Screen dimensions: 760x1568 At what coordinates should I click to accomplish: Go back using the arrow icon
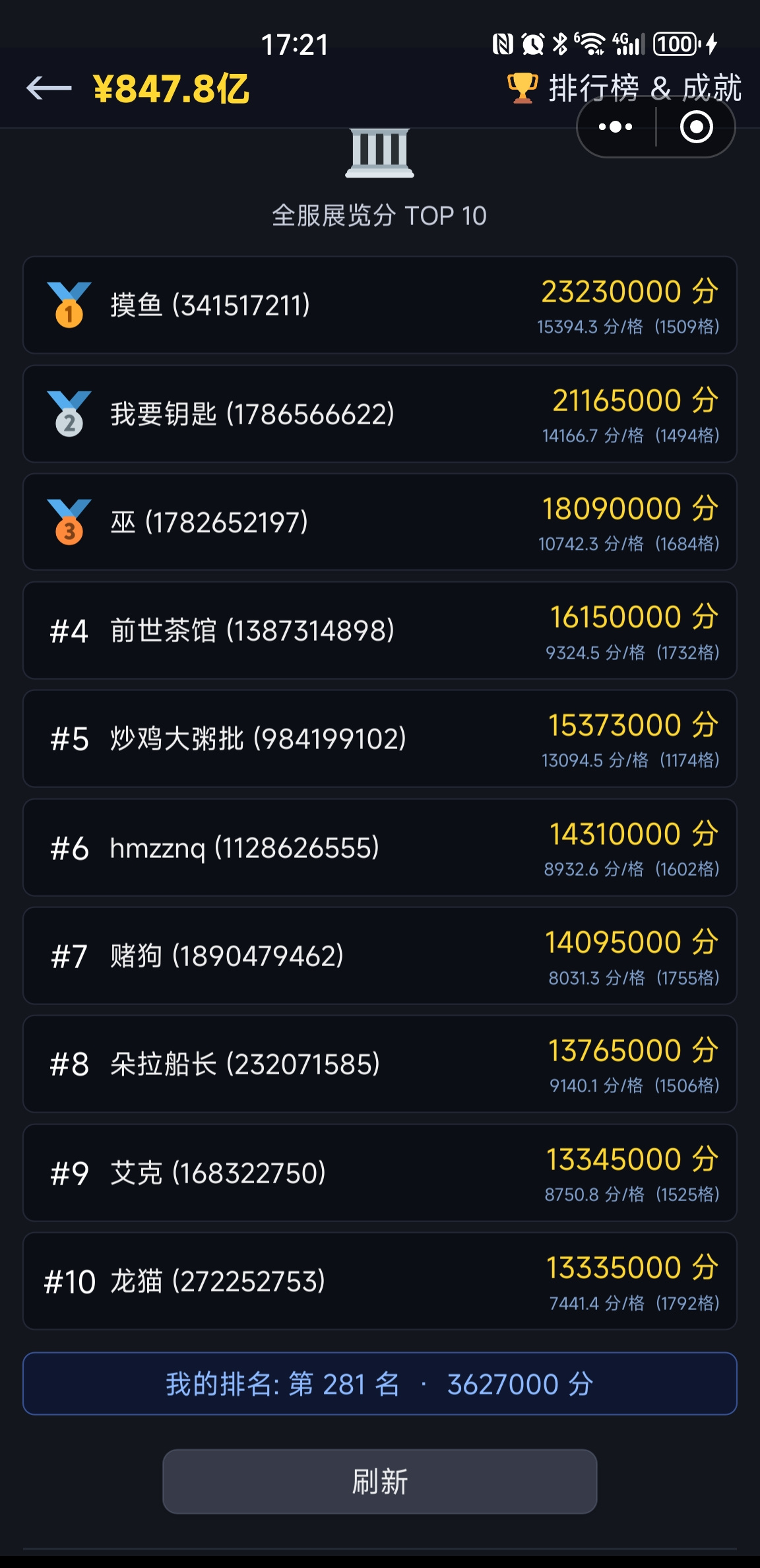(49, 88)
